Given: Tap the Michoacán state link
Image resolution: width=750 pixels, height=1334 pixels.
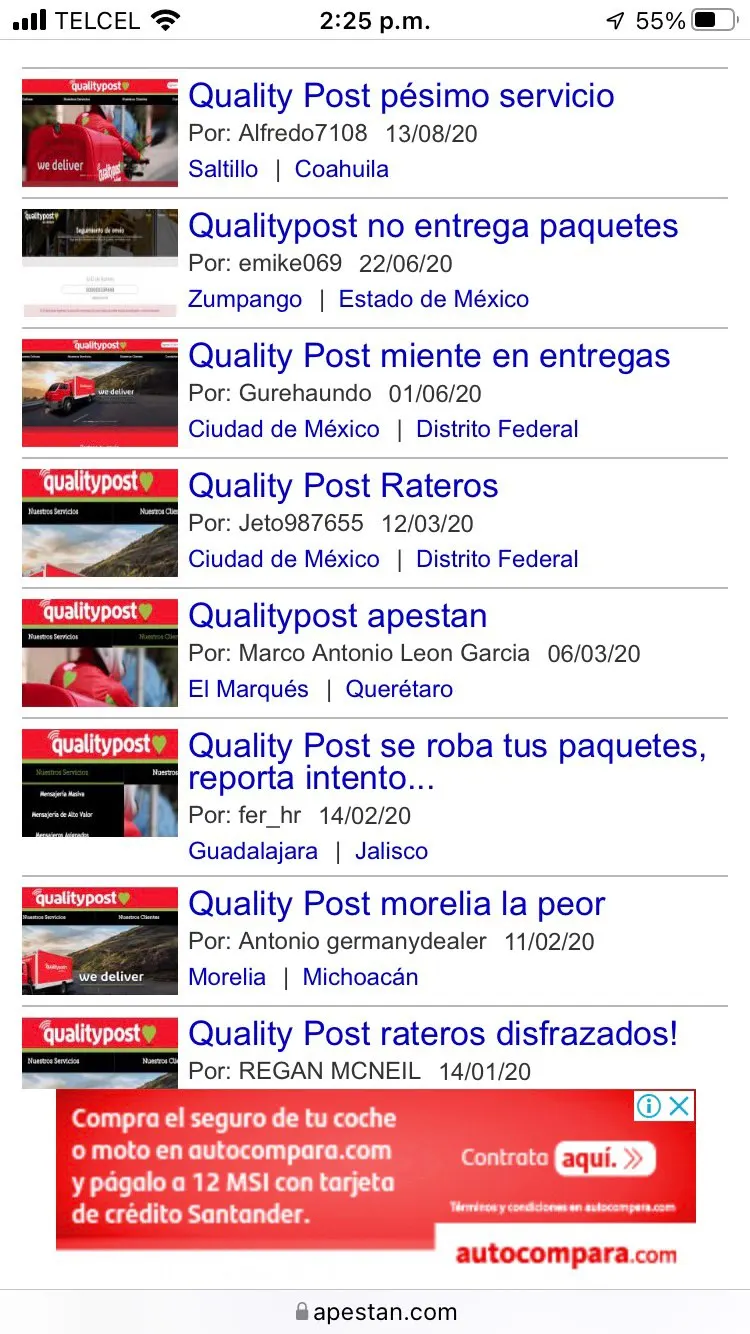Looking at the screenshot, I should (360, 977).
